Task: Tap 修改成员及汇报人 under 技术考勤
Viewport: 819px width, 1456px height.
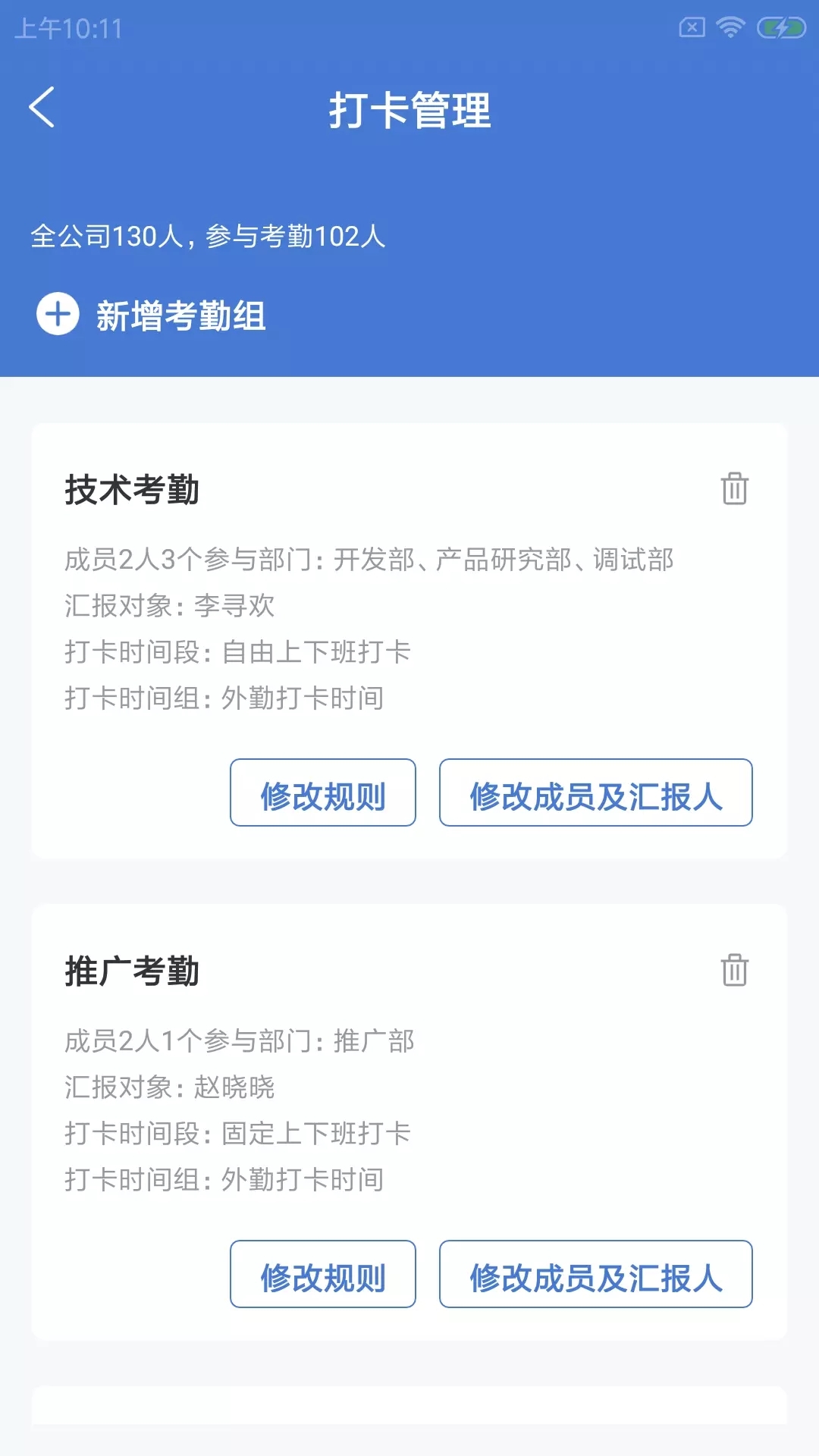Action: click(x=596, y=793)
